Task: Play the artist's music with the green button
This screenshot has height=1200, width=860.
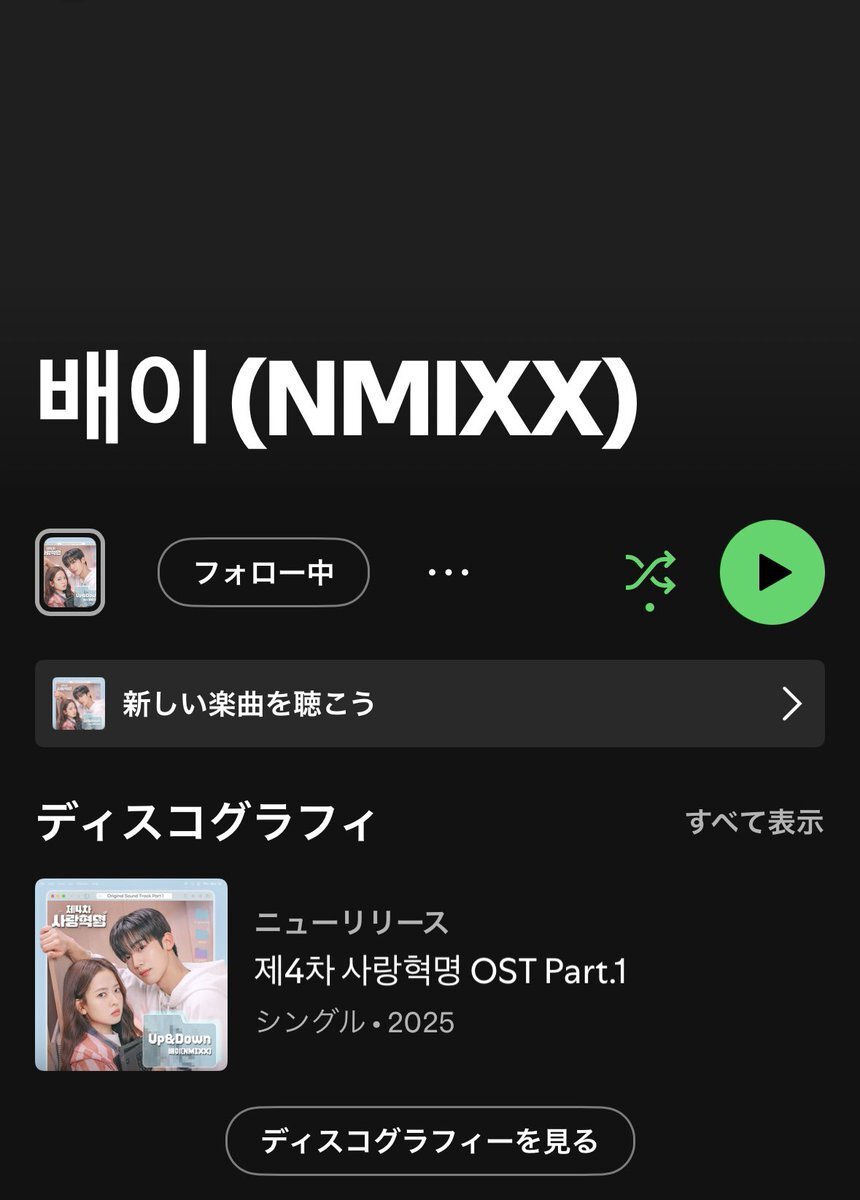Action: [x=772, y=572]
